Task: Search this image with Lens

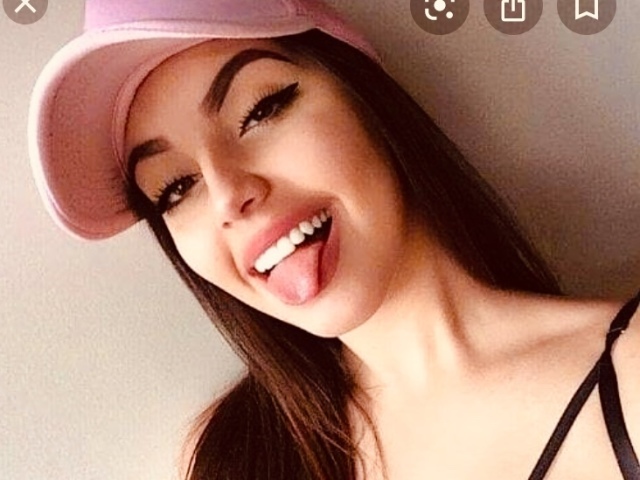Action: tap(439, 8)
